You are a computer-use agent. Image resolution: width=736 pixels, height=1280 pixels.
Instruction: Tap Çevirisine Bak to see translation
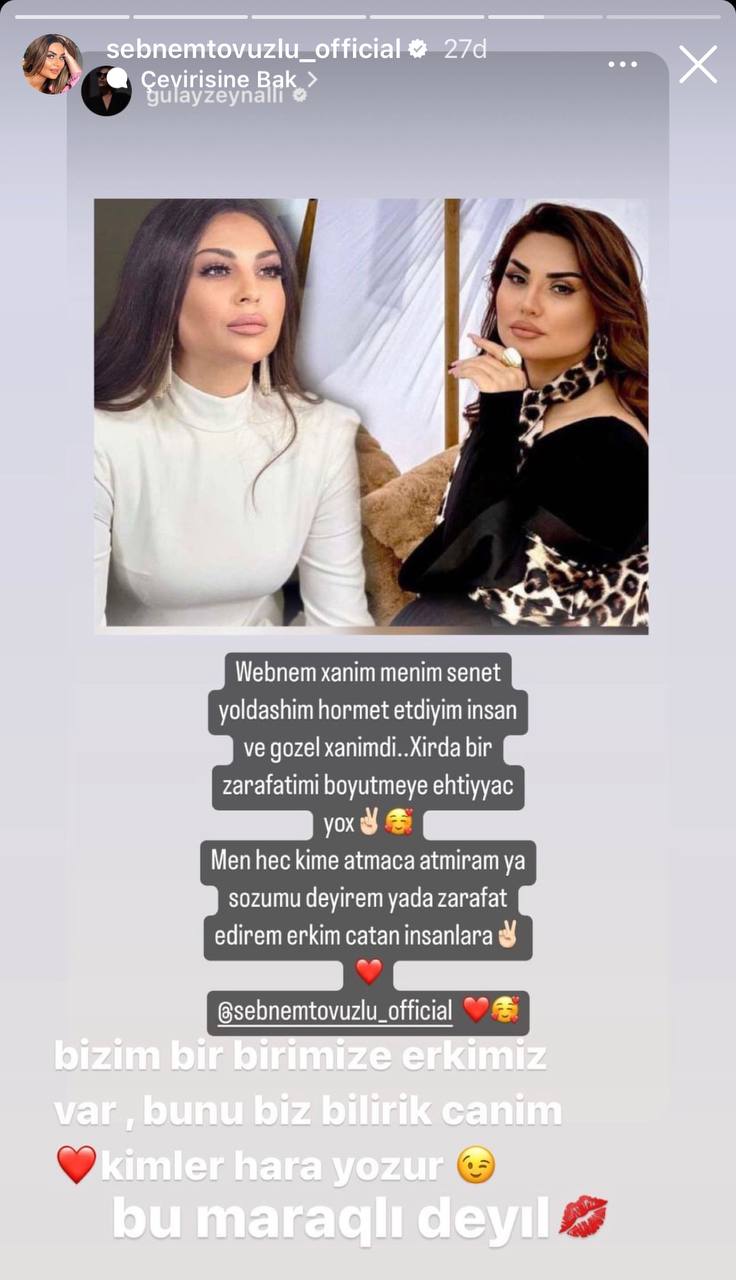[x=230, y=77]
